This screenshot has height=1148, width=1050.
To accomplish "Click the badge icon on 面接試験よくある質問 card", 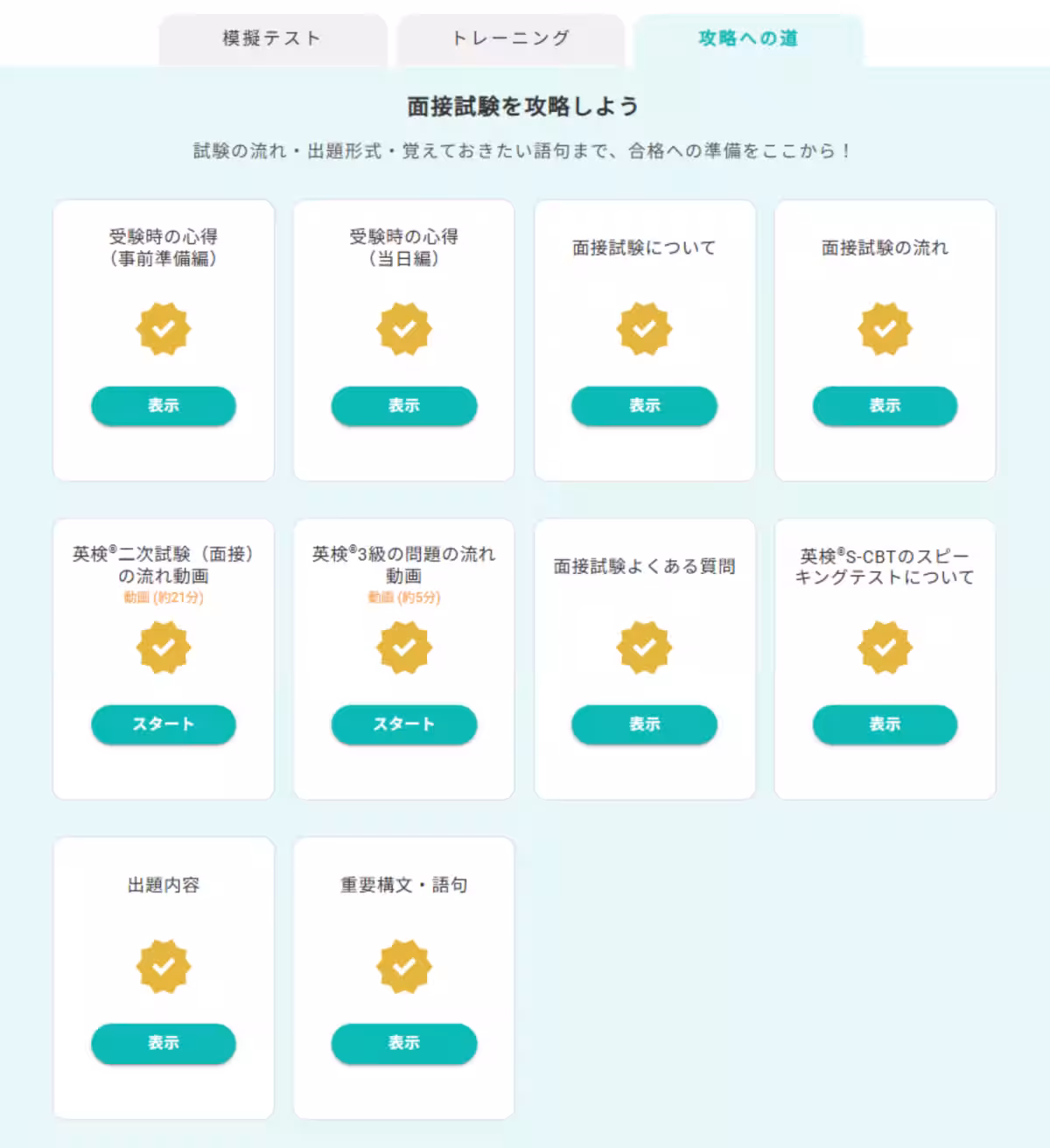I will point(644,648).
